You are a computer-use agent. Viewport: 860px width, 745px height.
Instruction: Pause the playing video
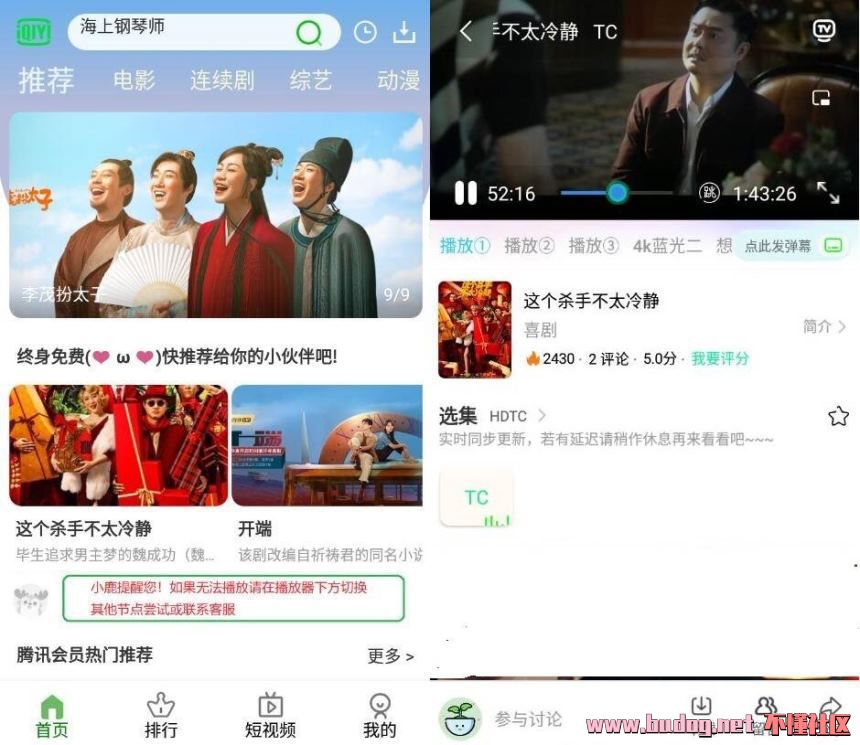click(x=465, y=193)
